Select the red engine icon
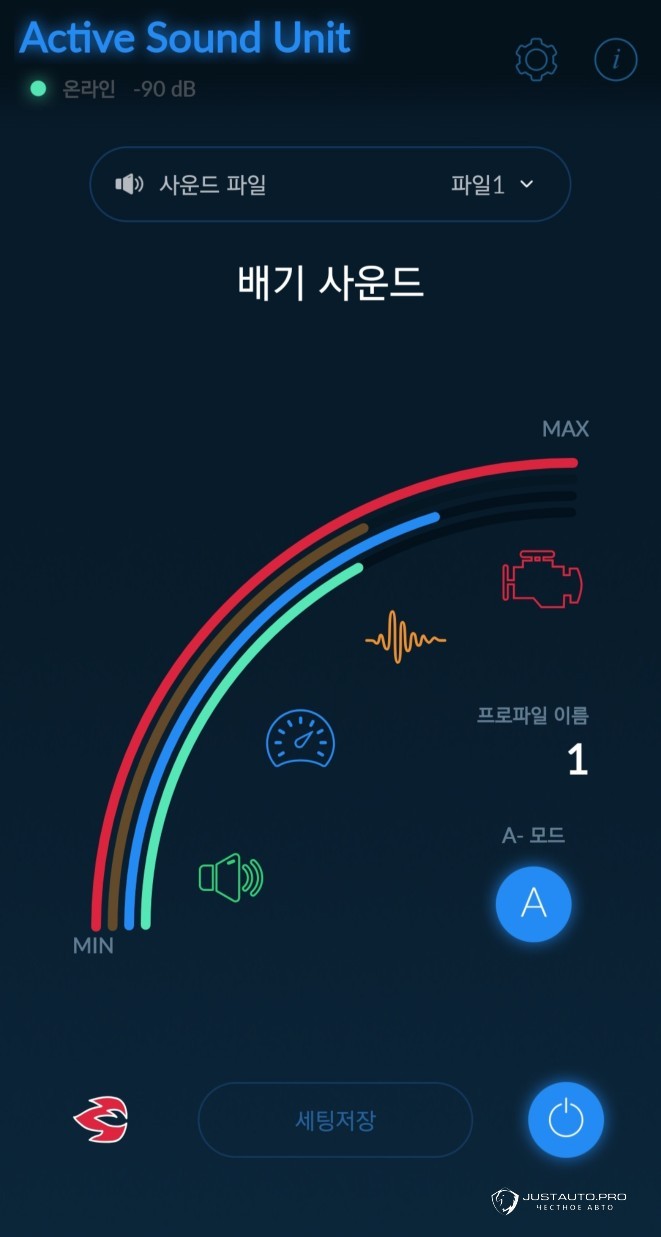 click(x=542, y=578)
